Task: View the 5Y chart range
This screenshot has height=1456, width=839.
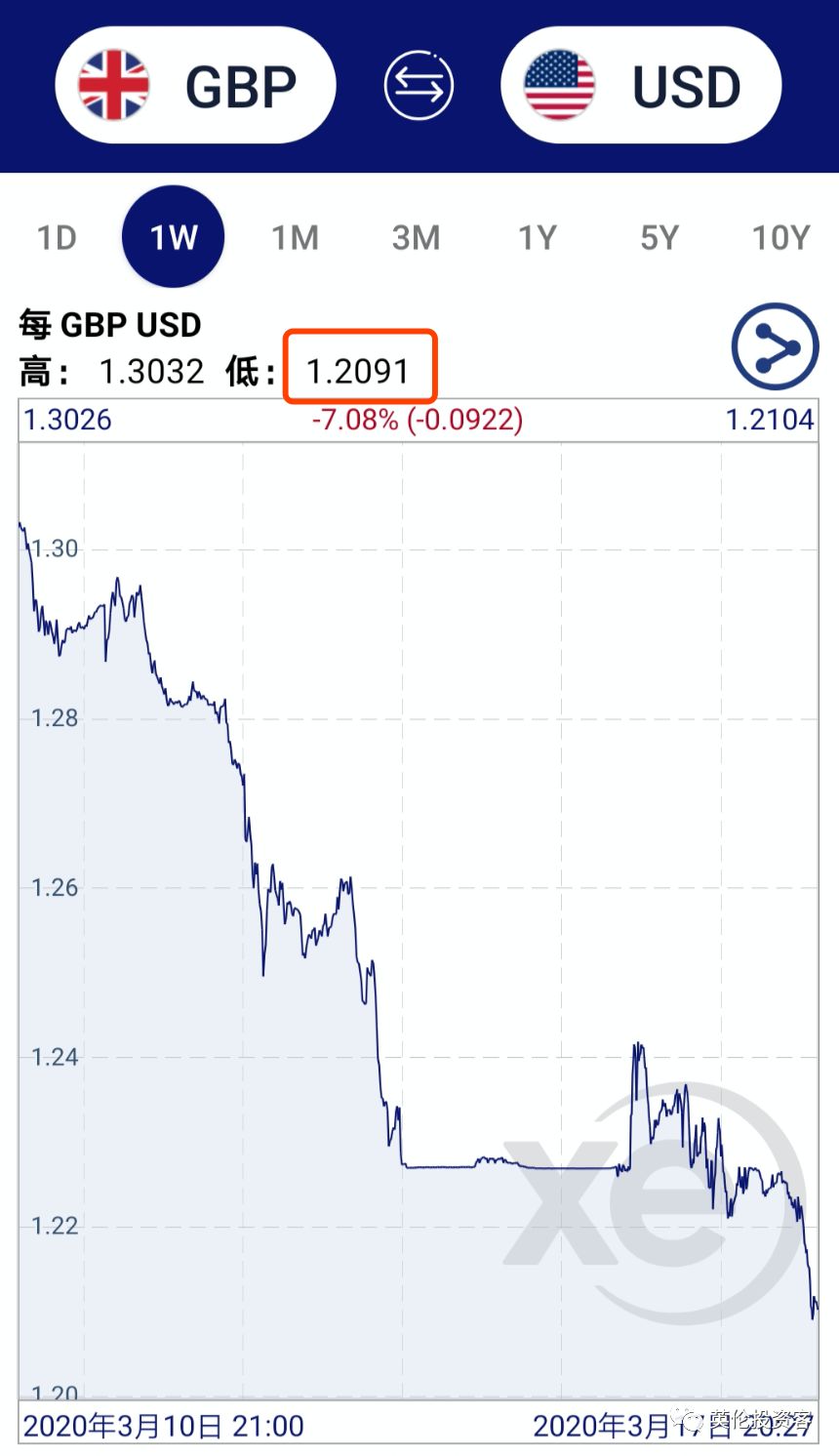Action: (659, 237)
